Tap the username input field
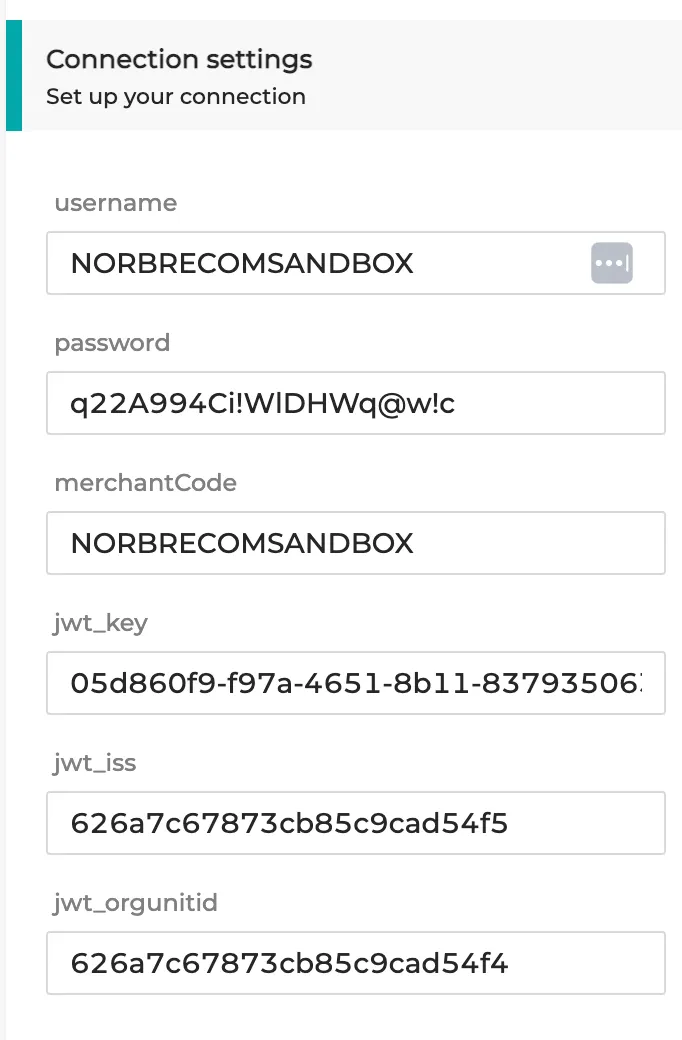Viewport: 682px width, 1040px height. coord(320,263)
